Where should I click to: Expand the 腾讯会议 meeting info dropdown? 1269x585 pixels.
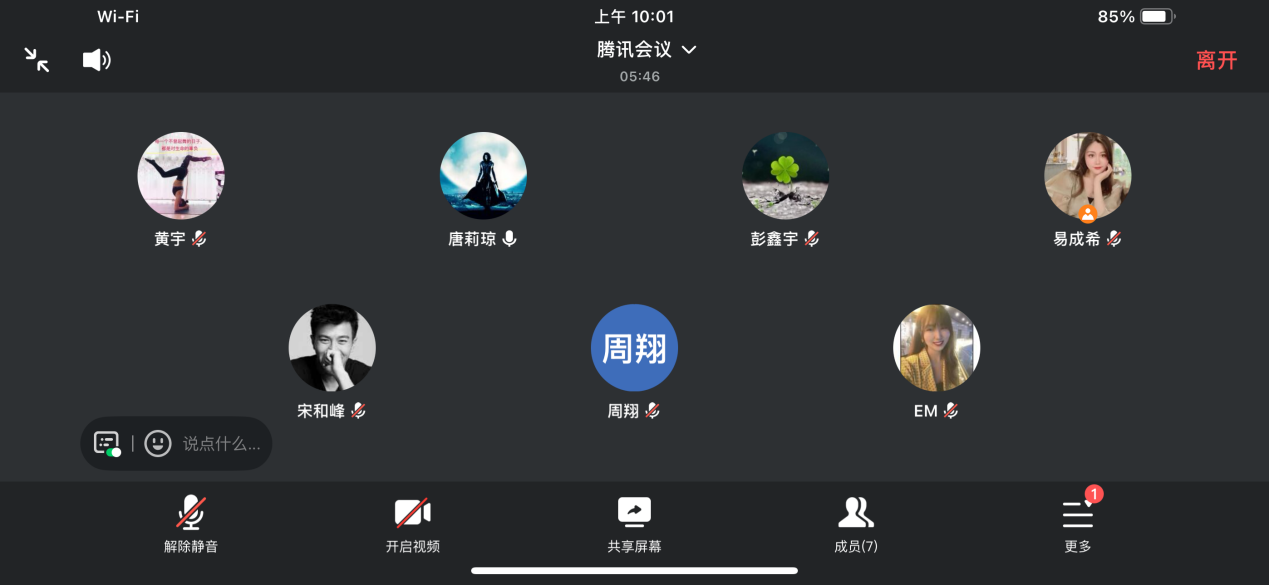(646, 49)
